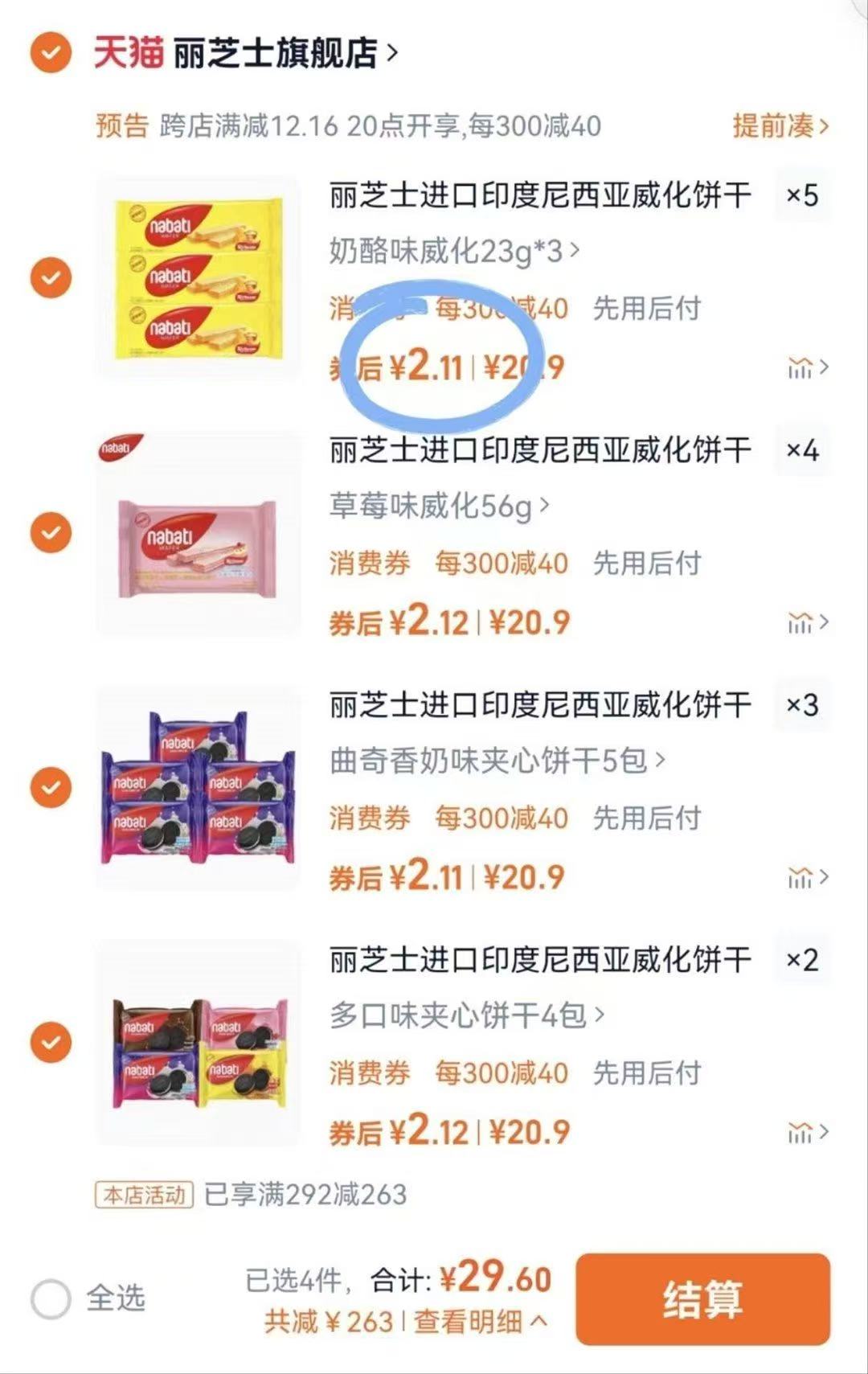Change the 草莓味威化56g variant
Image resolution: width=868 pixels, height=1374 pixels.
pyautogui.click(x=439, y=507)
